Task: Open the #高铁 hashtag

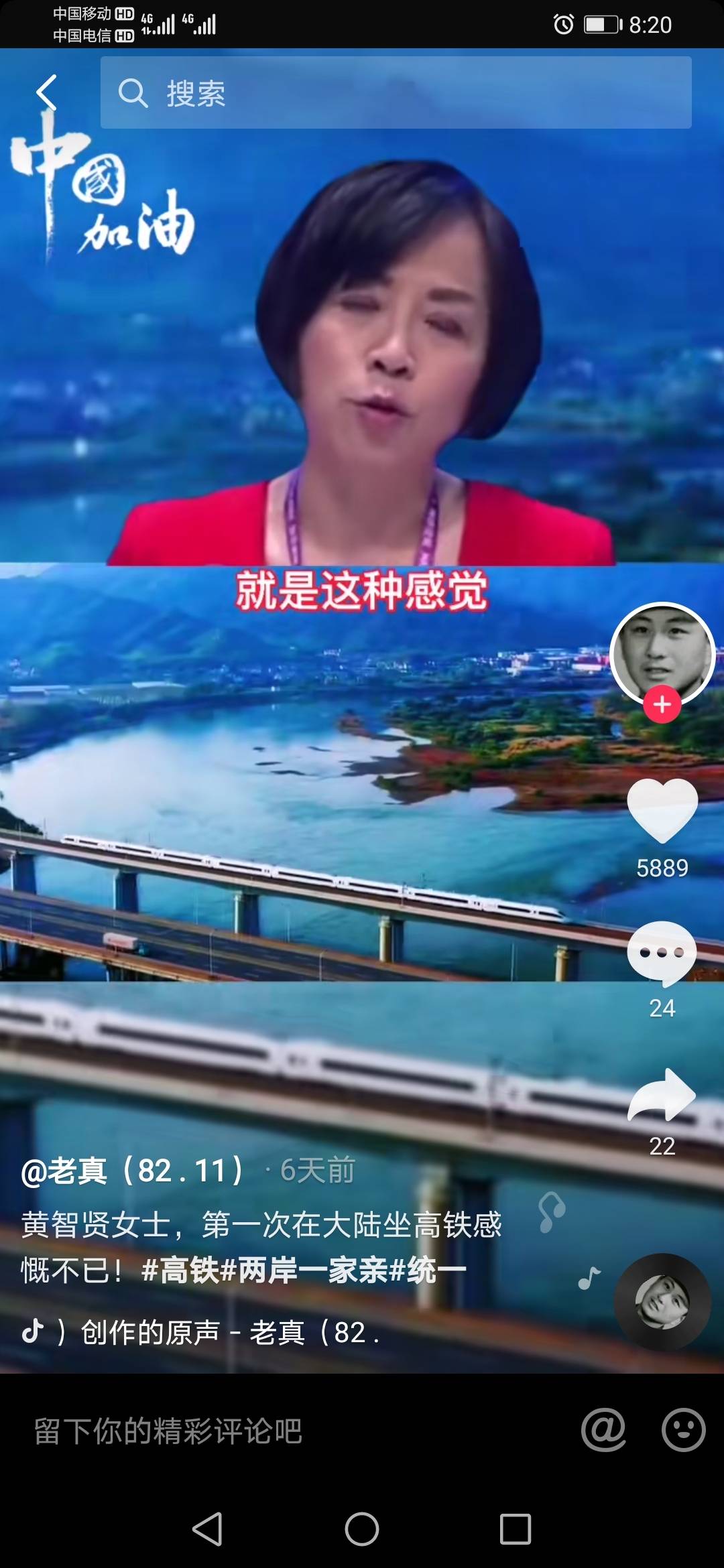Action: coord(180,1270)
